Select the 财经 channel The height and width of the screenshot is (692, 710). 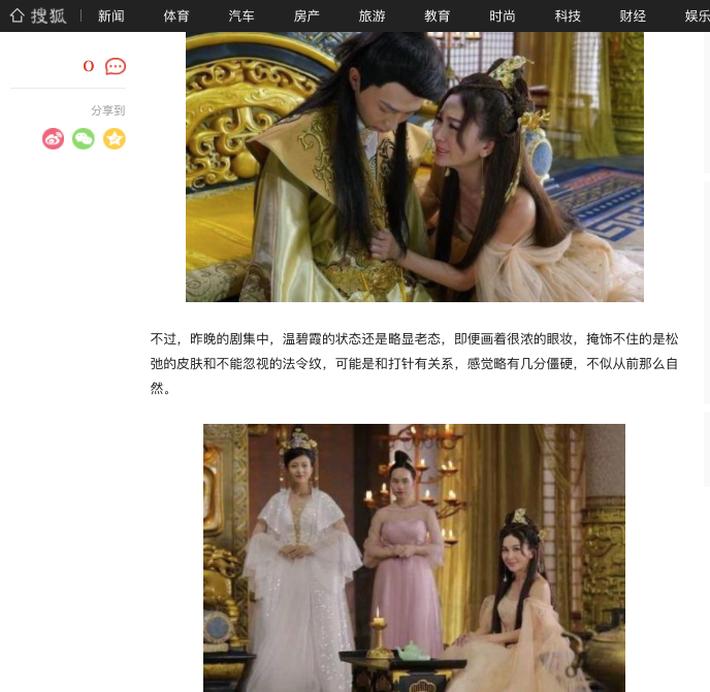pyautogui.click(x=632, y=16)
